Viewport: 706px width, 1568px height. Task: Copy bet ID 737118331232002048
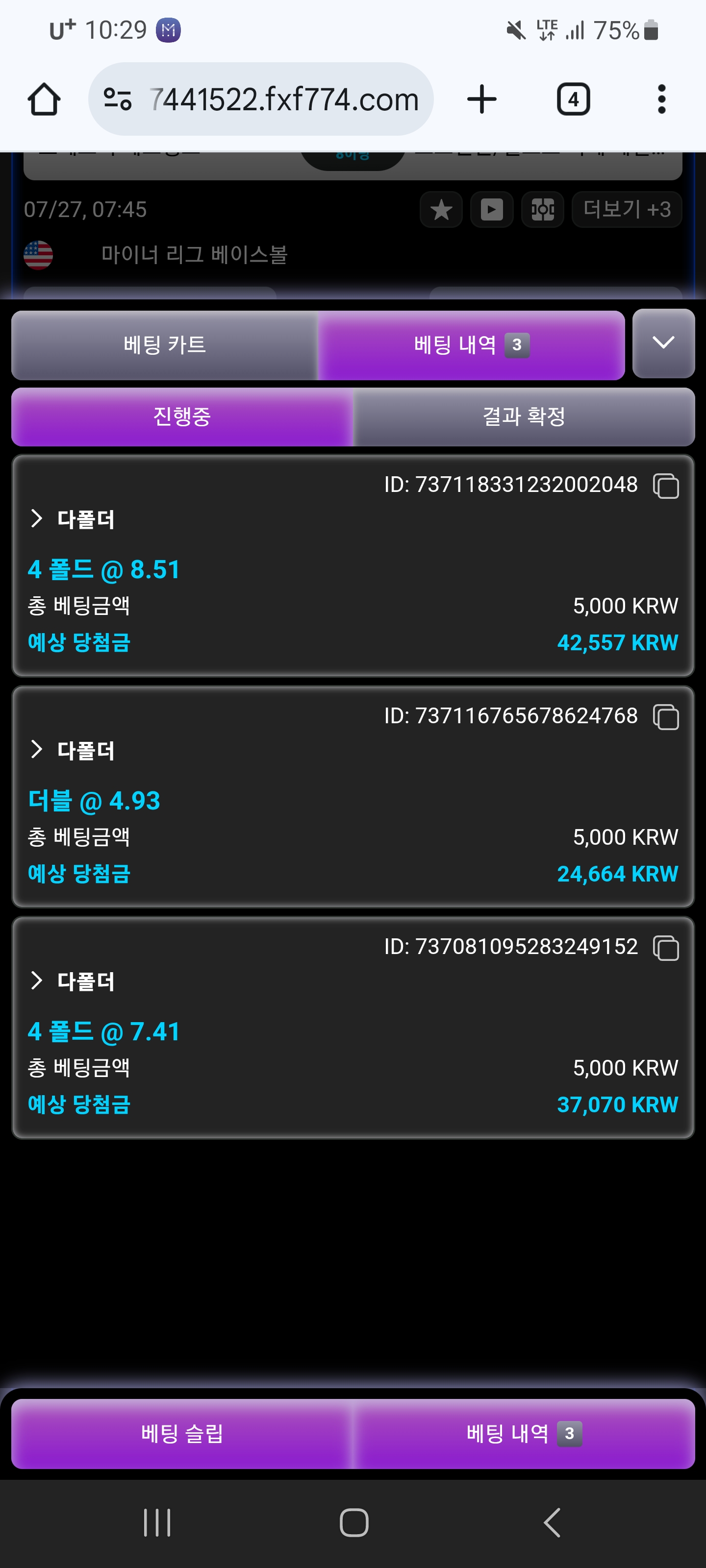[666, 486]
